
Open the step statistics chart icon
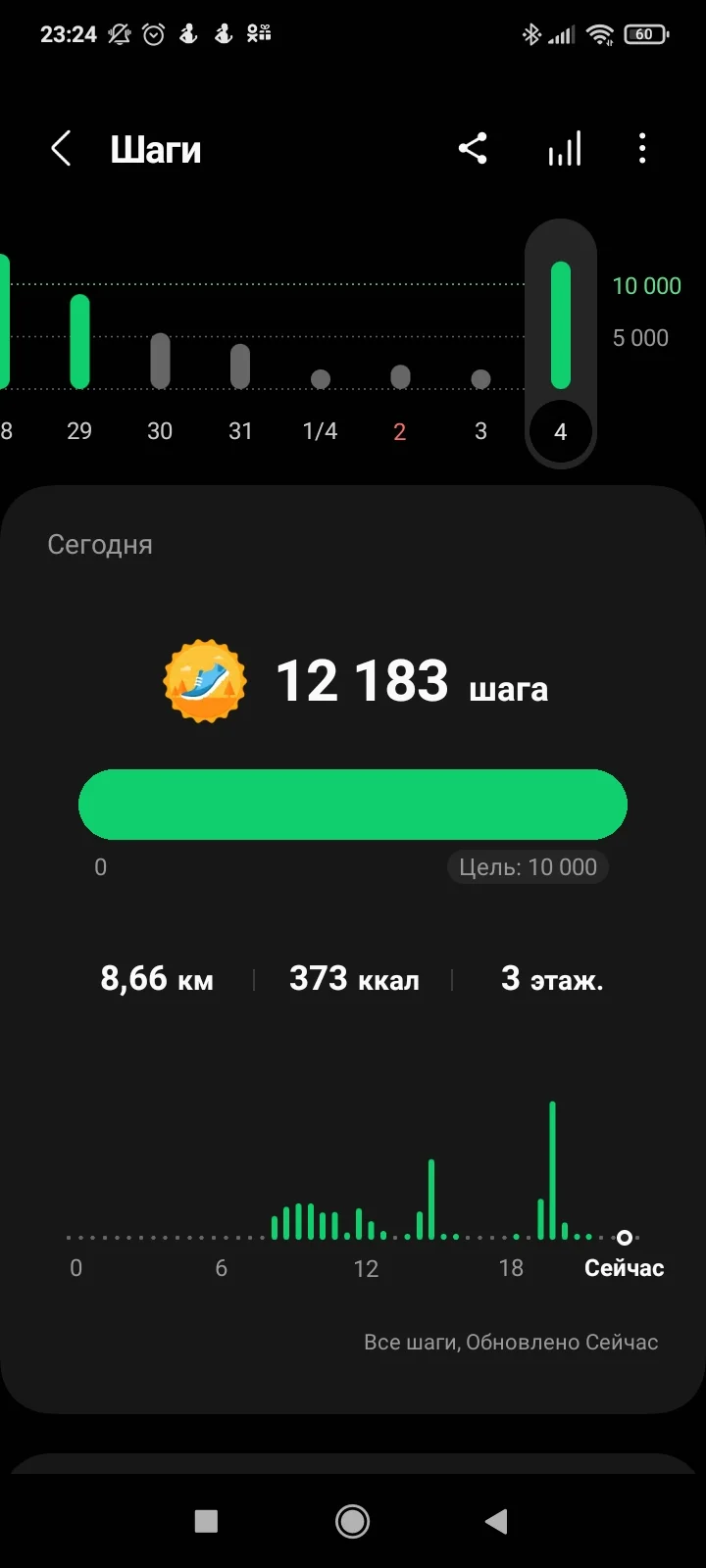click(565, 150)
